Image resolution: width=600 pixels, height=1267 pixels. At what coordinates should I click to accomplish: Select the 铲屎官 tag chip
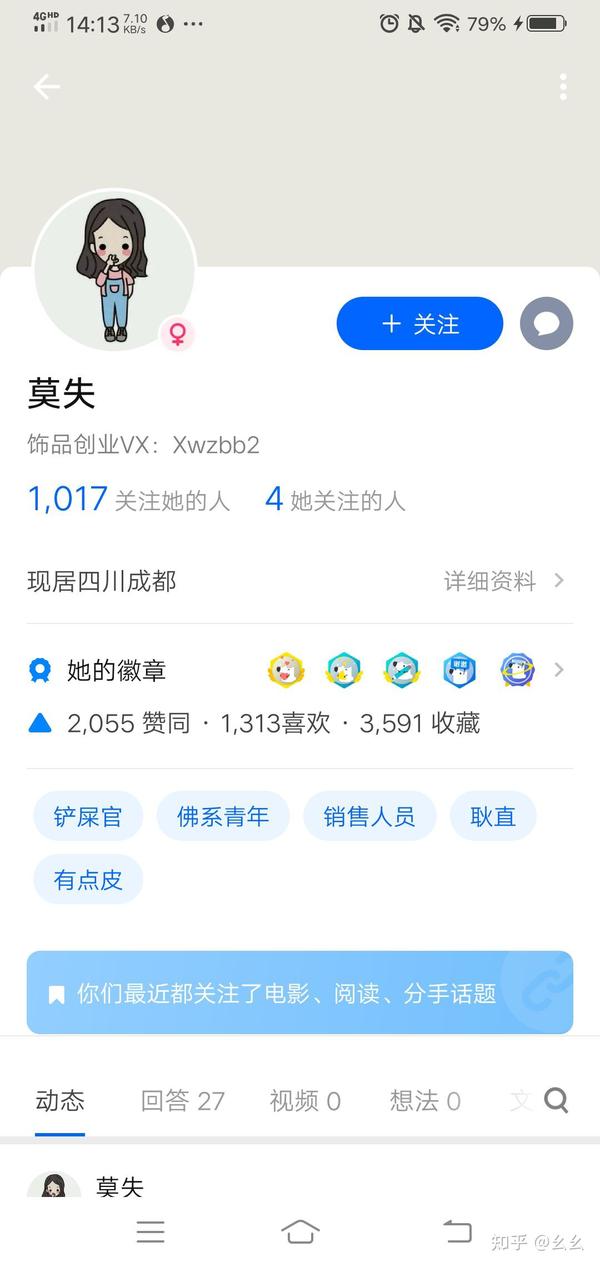pos(88,816)
